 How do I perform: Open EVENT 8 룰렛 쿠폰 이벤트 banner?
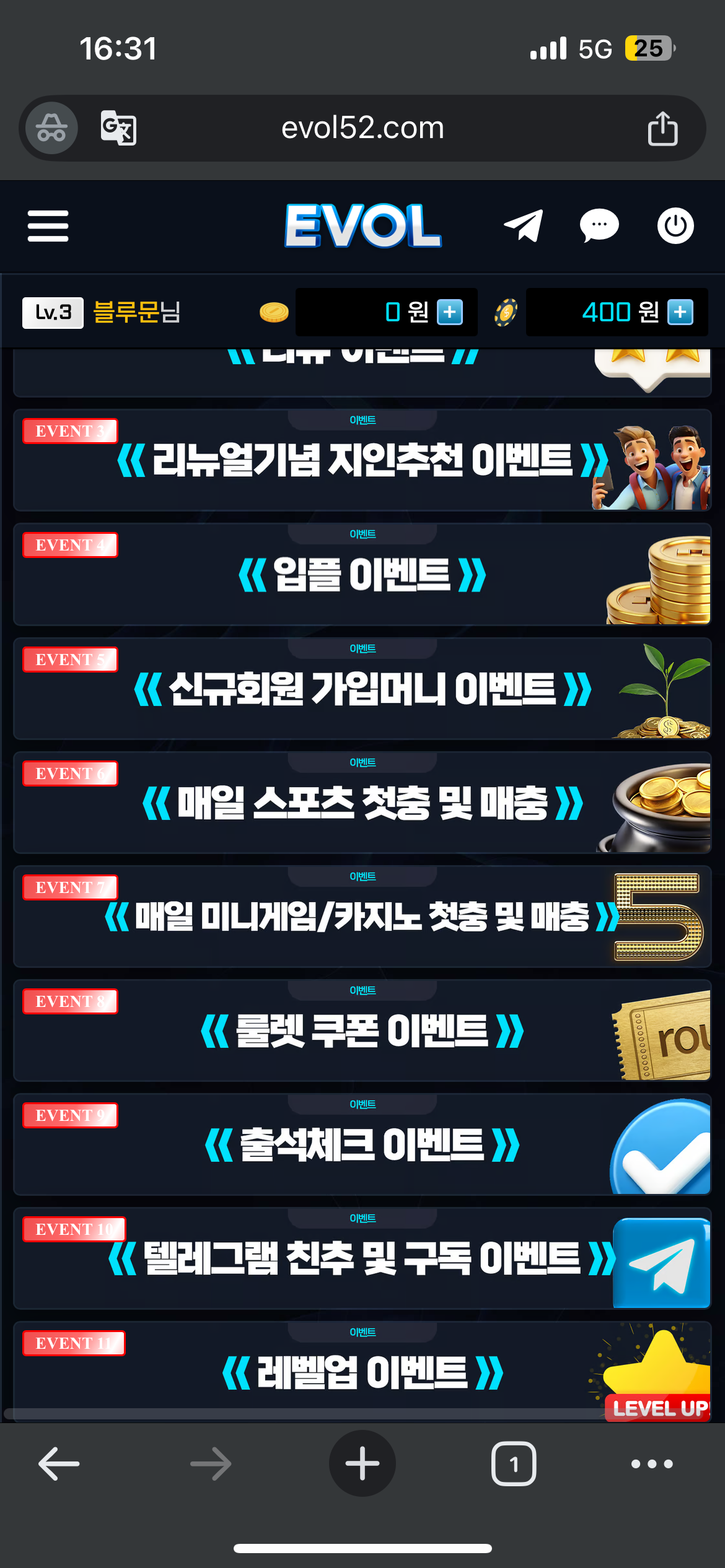point(362,1031)
